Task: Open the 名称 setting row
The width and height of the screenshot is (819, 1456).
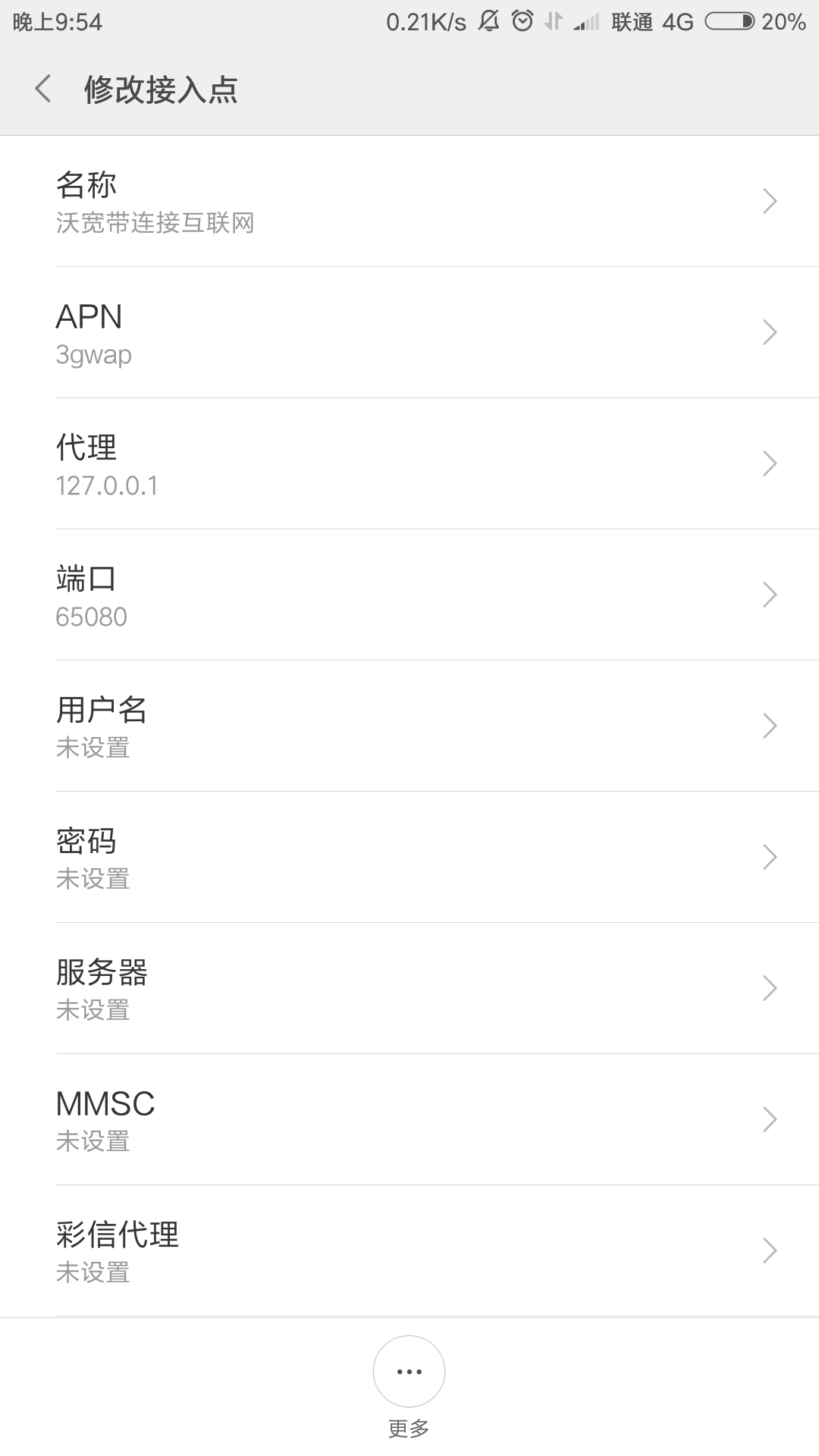Action: 409,202
